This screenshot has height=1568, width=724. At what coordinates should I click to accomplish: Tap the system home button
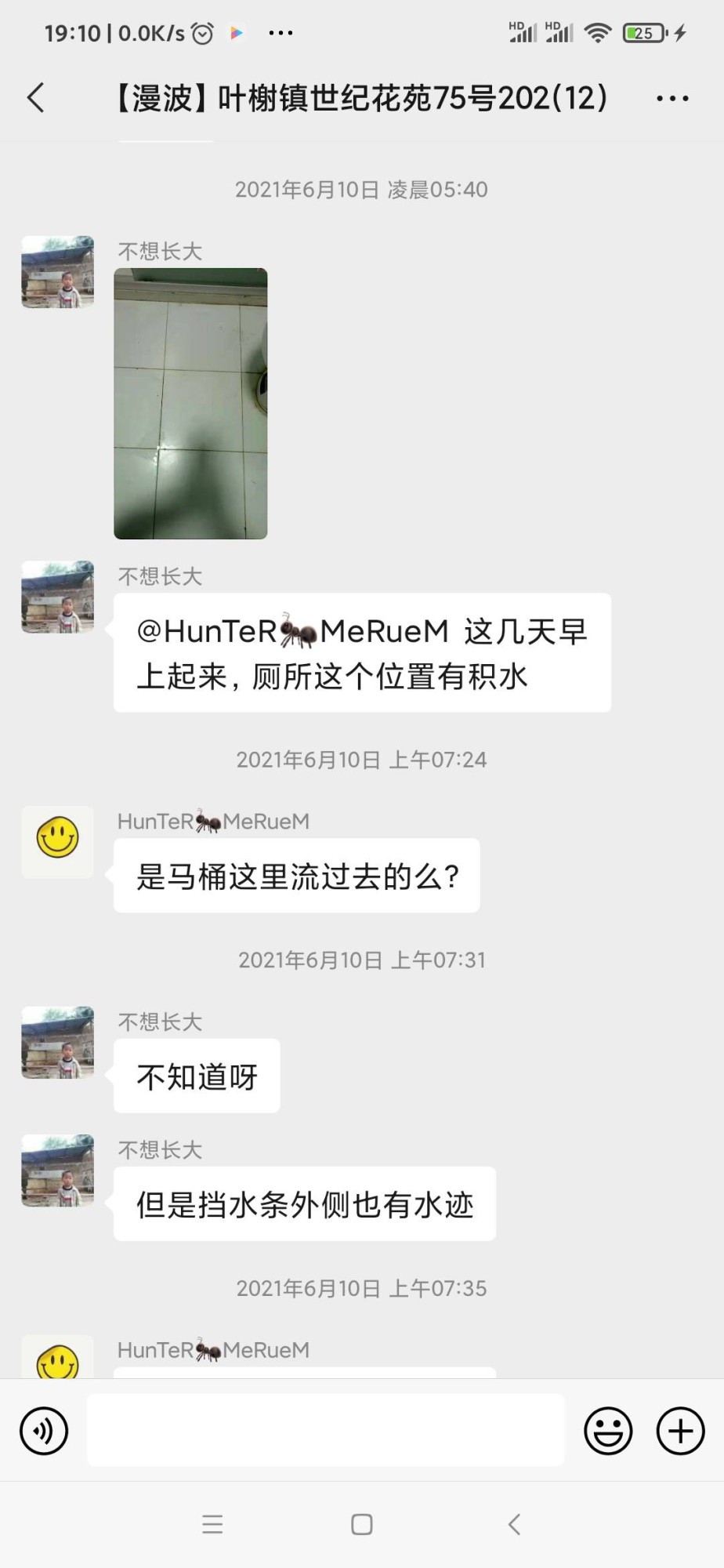(362, 1524)
